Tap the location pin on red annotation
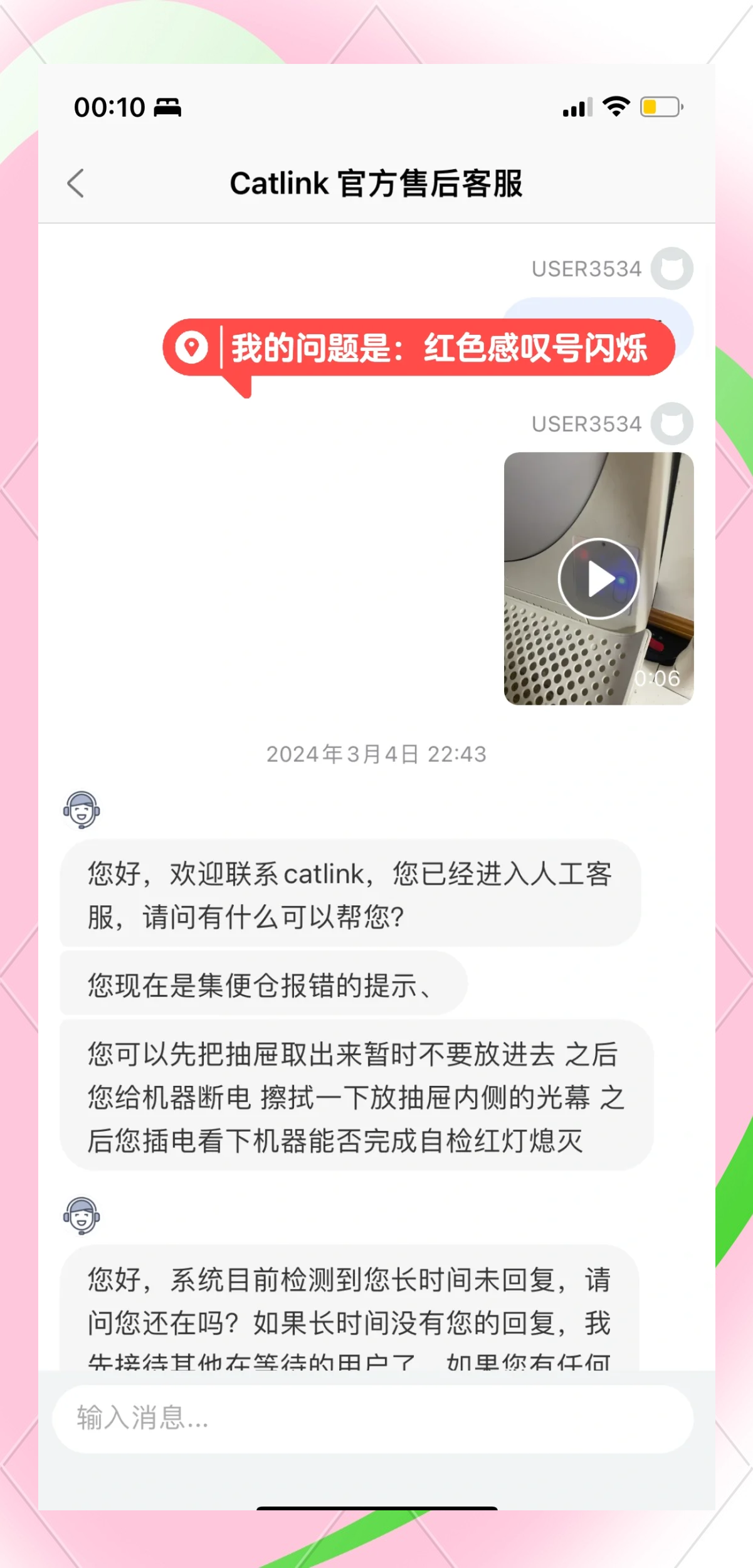753x1568 pixels. pyautogui.click(x=192, y=347)
